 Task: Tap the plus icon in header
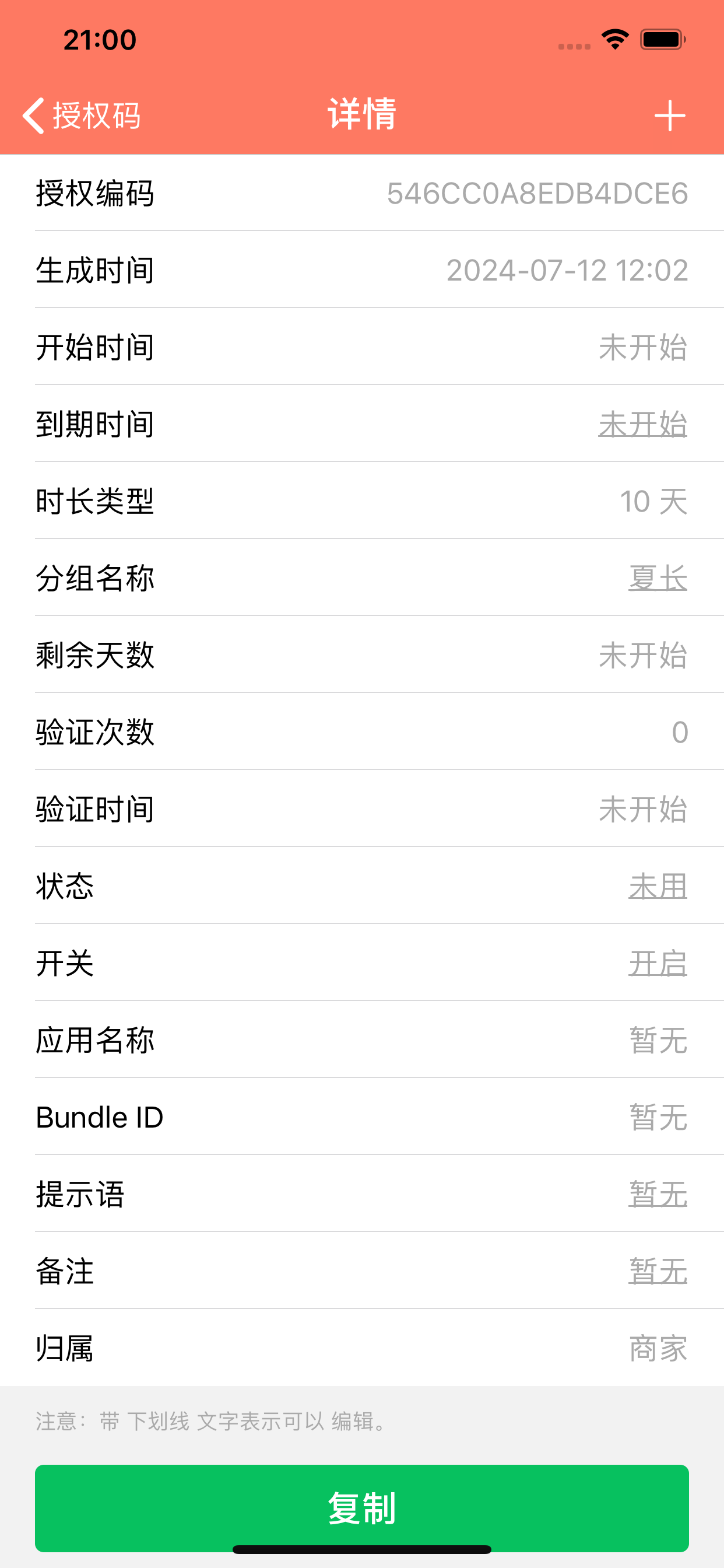(669, 115)
